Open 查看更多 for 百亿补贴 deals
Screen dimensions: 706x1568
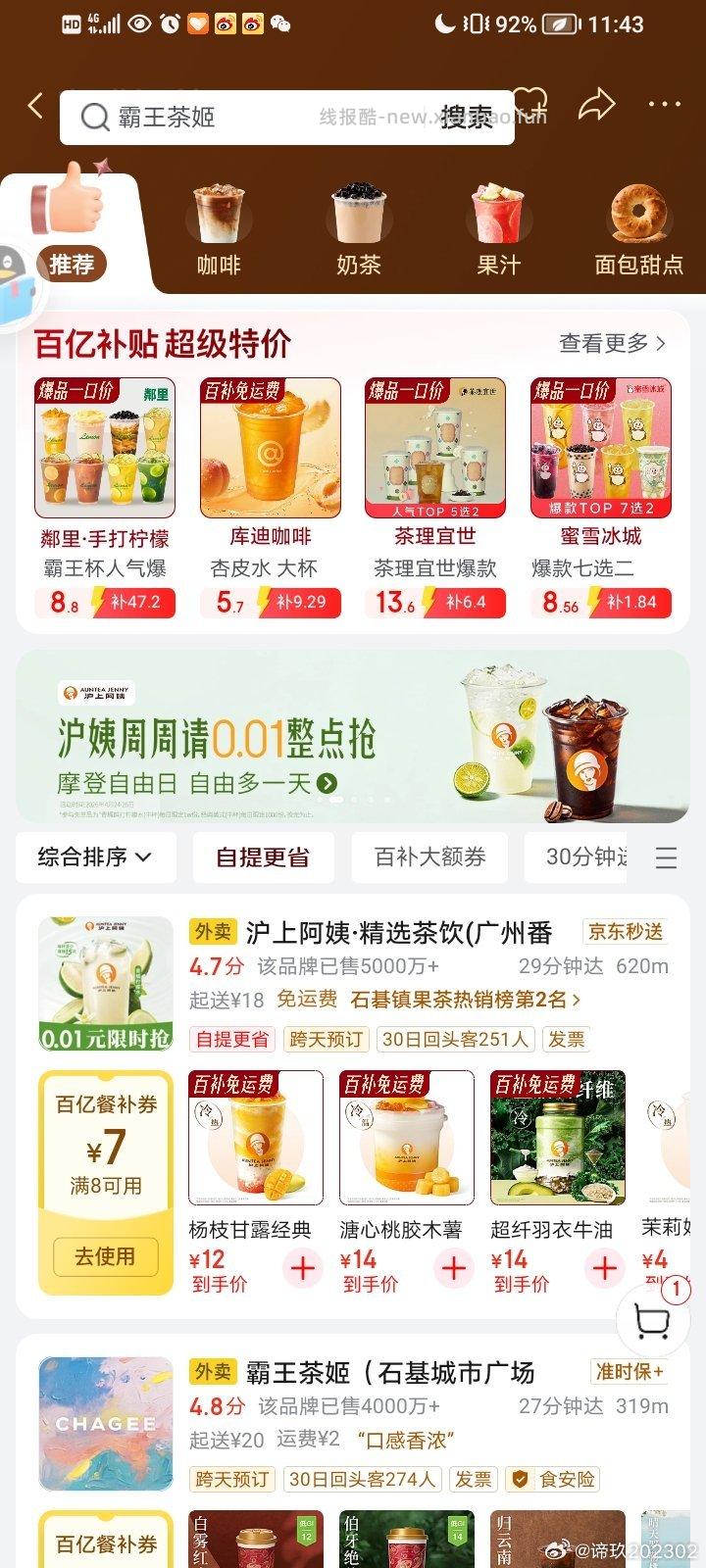tap(609, 343)
